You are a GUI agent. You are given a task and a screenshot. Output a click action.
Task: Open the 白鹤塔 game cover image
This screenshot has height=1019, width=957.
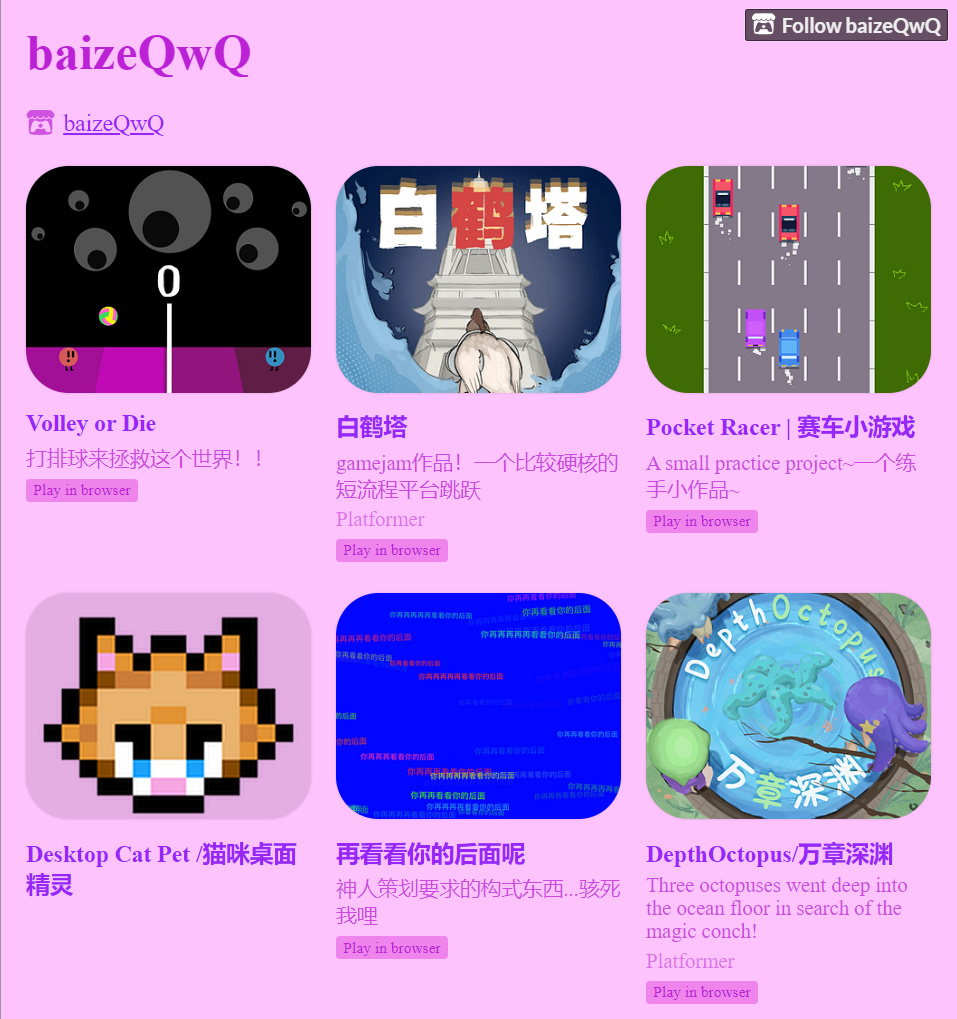(x=478, y=279)
